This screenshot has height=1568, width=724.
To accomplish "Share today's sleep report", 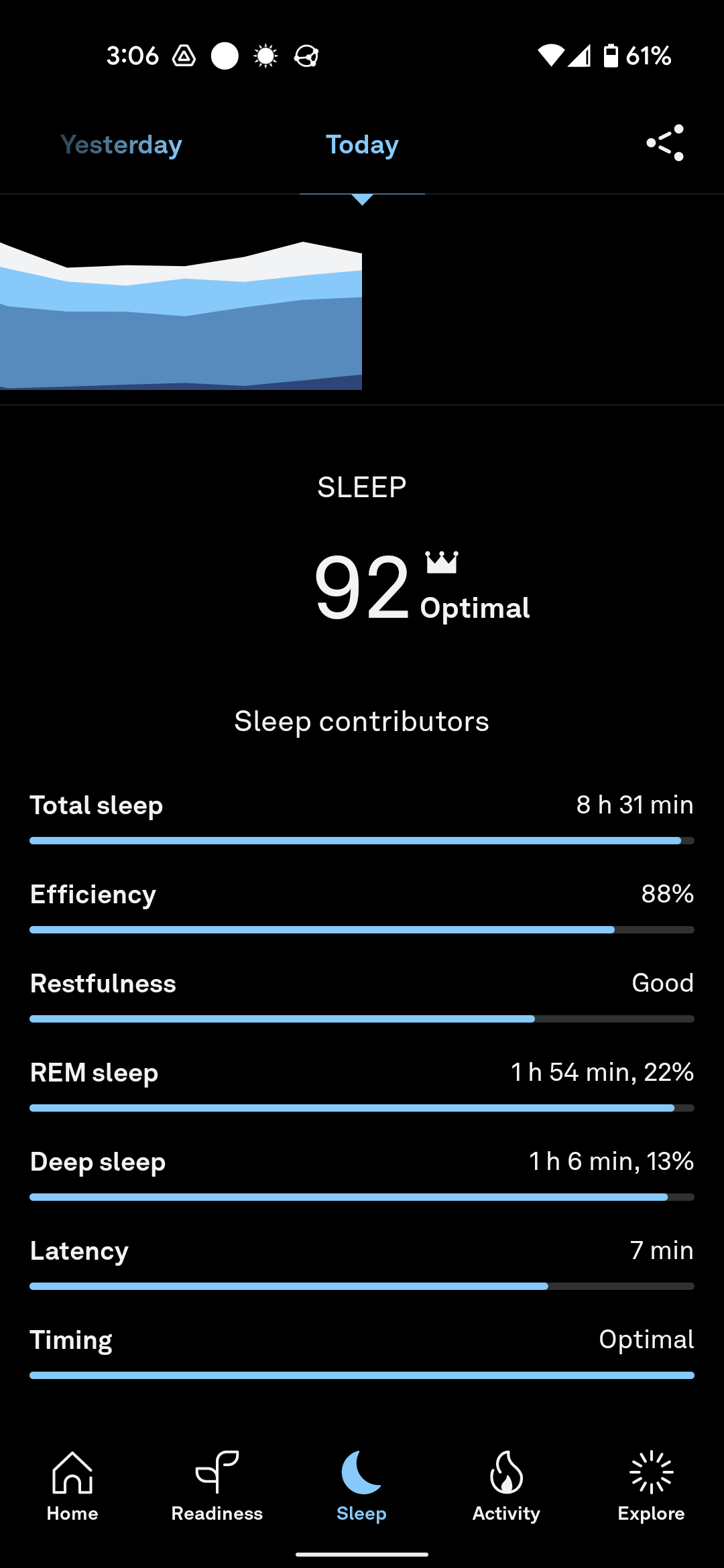I will 665,143.
